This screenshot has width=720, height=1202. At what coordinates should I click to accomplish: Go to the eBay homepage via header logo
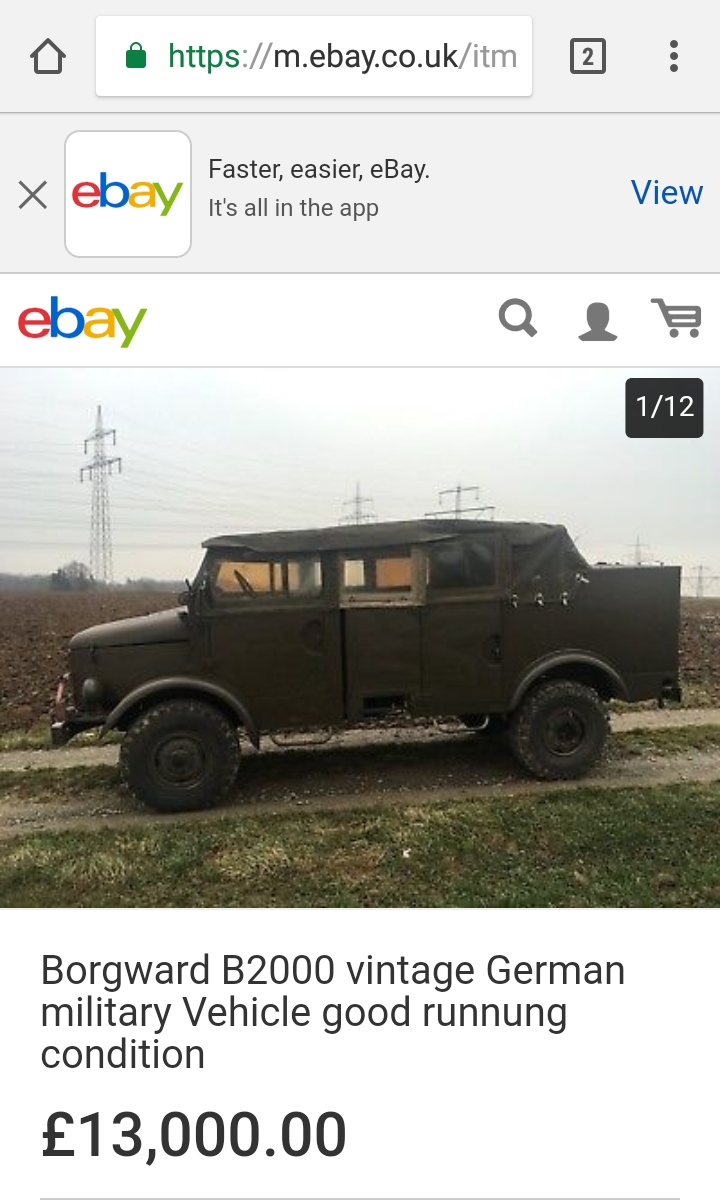point(82,321)
